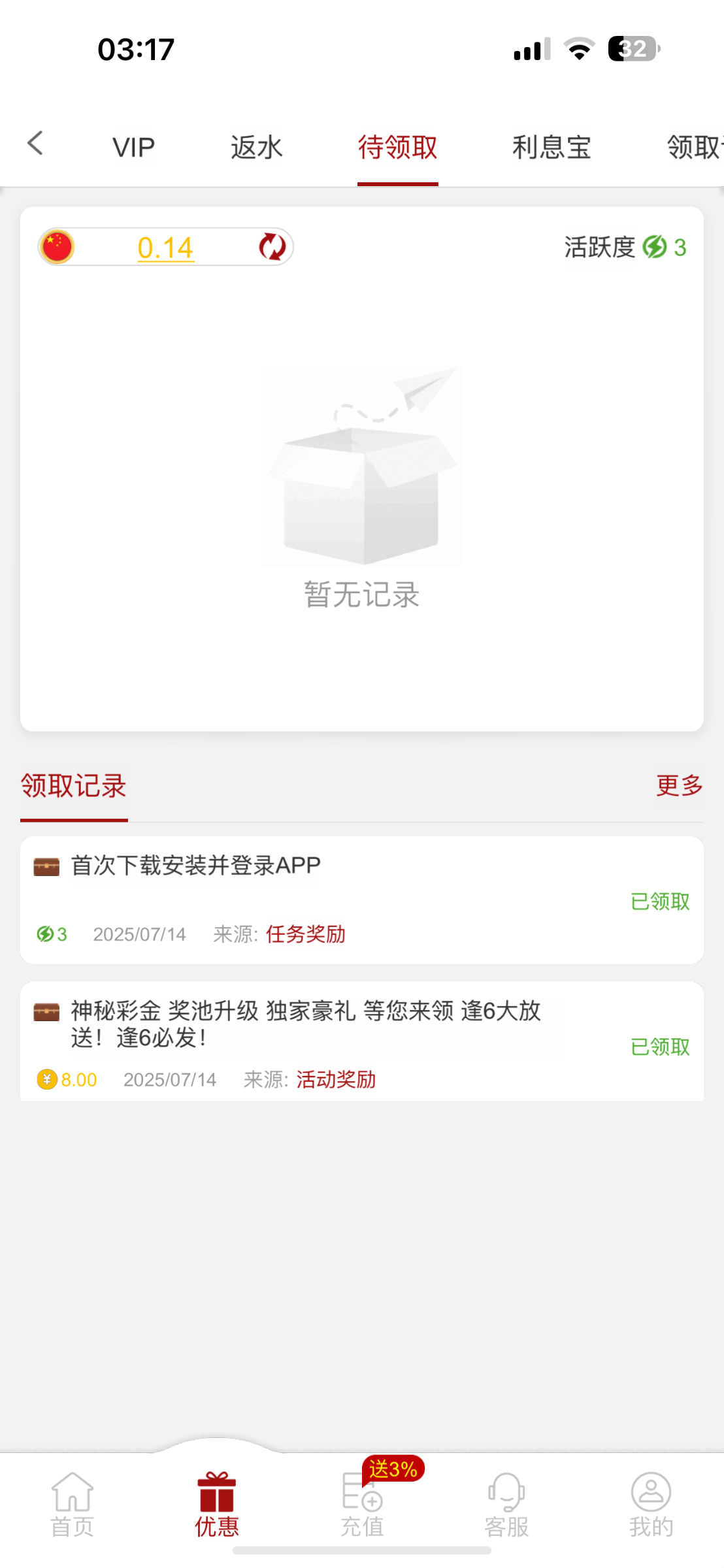Tap the 已领取 status on the APP download reward
Image resolution: width=724 pixels, height=1568 pixels.
(660, 900)
